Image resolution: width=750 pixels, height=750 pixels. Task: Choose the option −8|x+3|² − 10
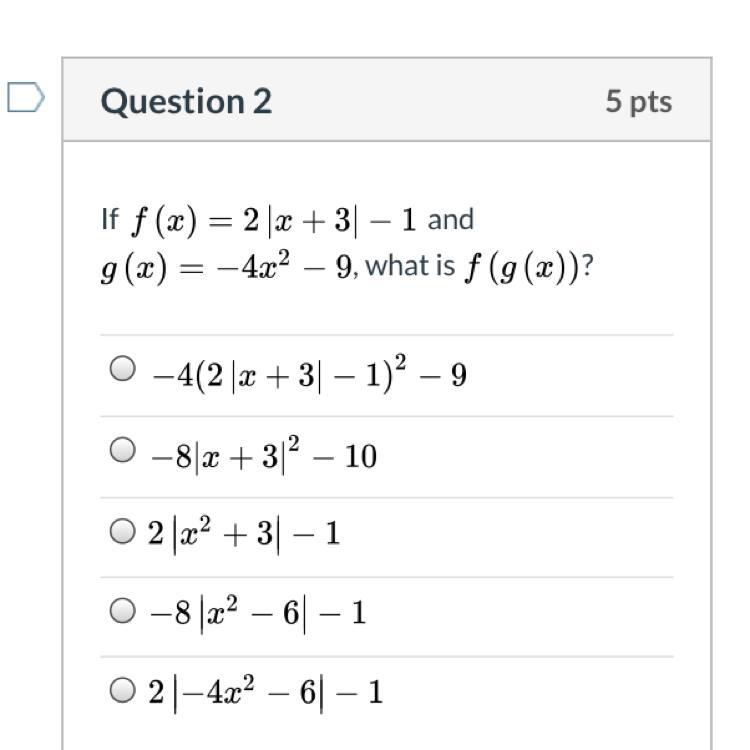122,452
